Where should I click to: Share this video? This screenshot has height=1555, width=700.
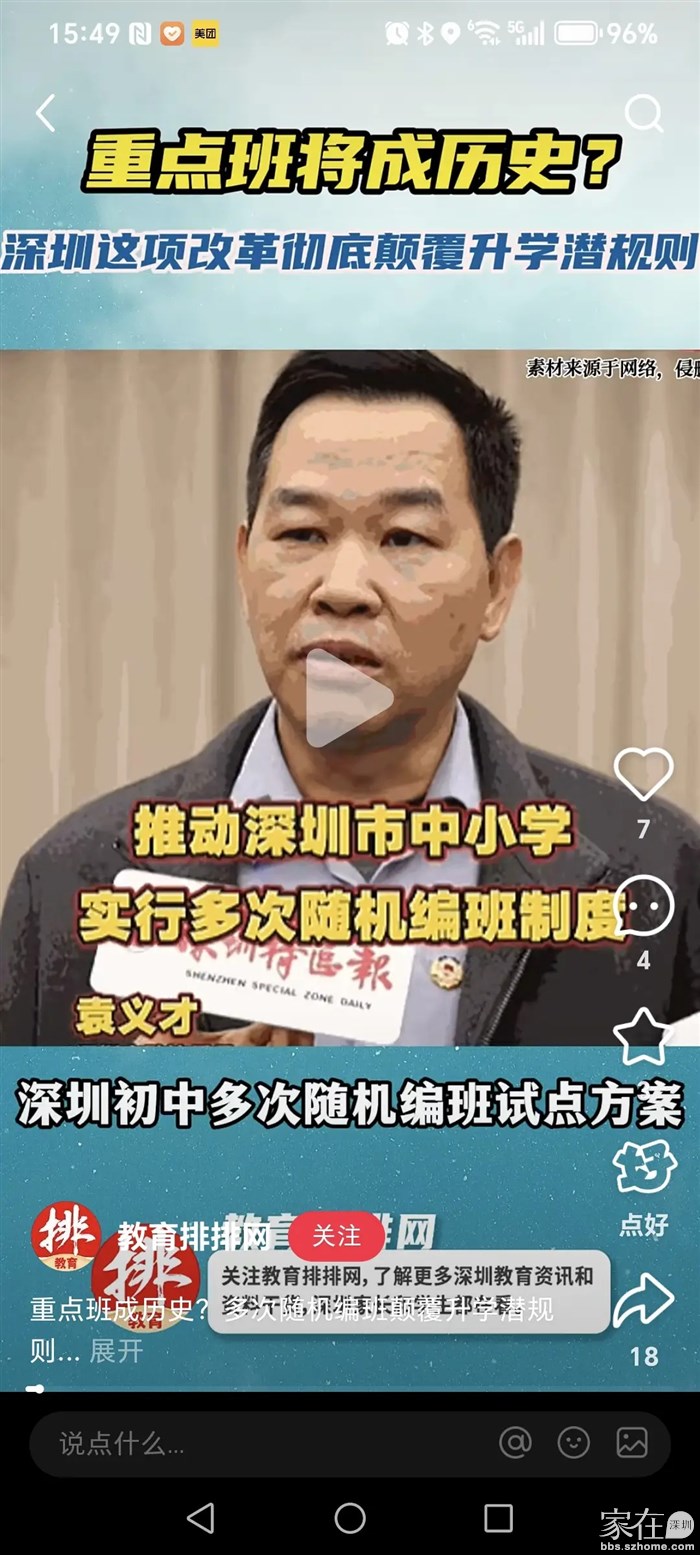[643, 1300]
